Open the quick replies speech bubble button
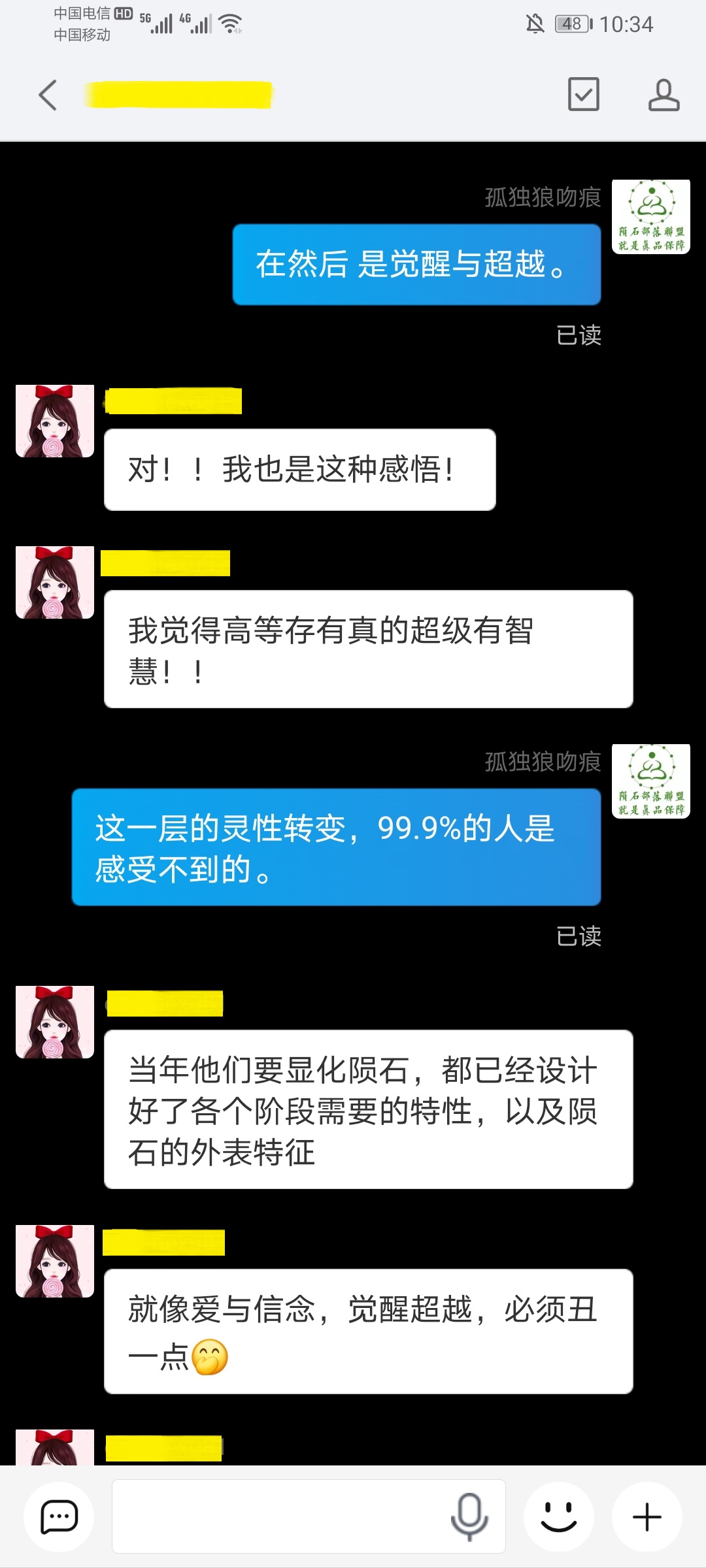Viewport: 706px width, 1568px height. click(x=59, y=1516)
